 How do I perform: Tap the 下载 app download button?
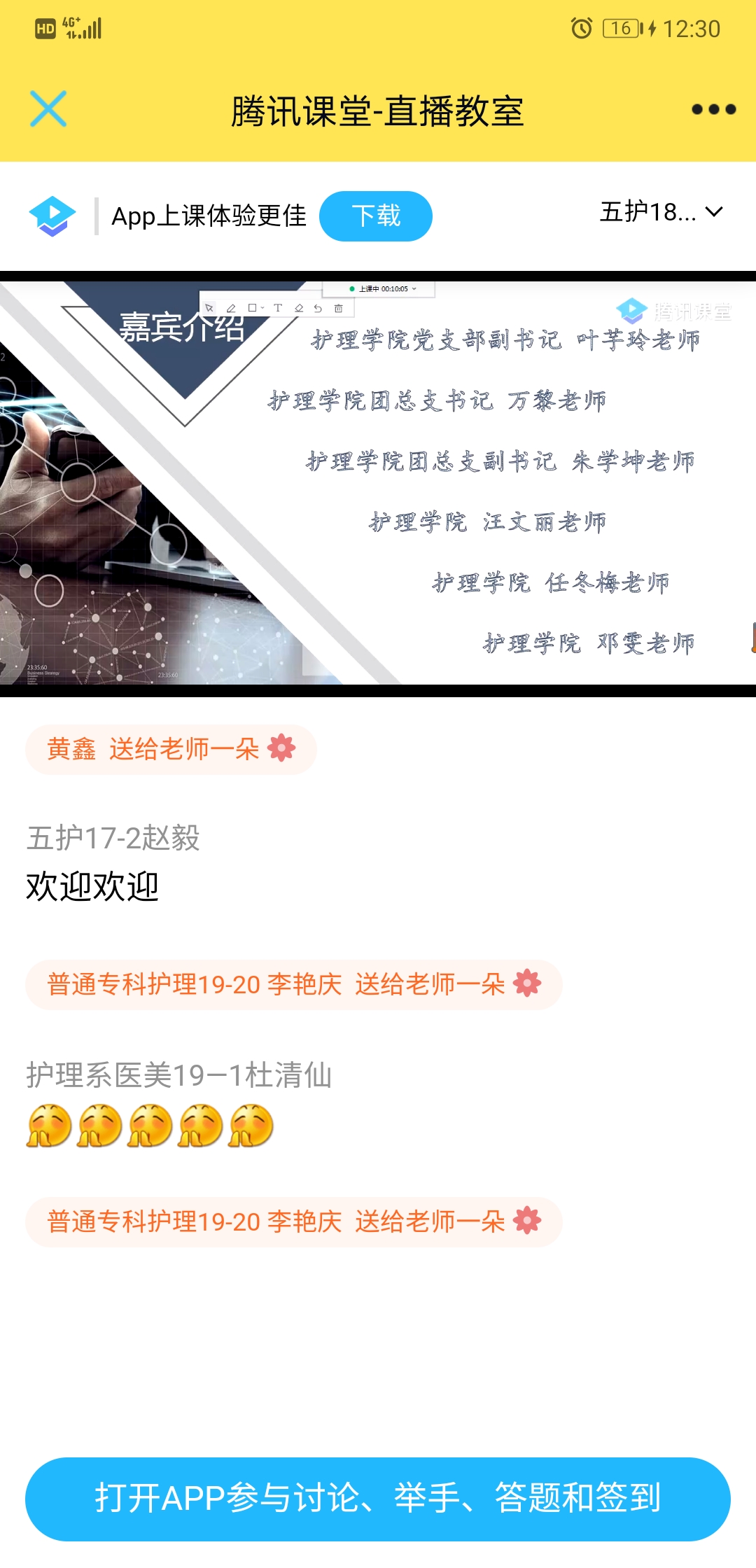pos(376,216)
